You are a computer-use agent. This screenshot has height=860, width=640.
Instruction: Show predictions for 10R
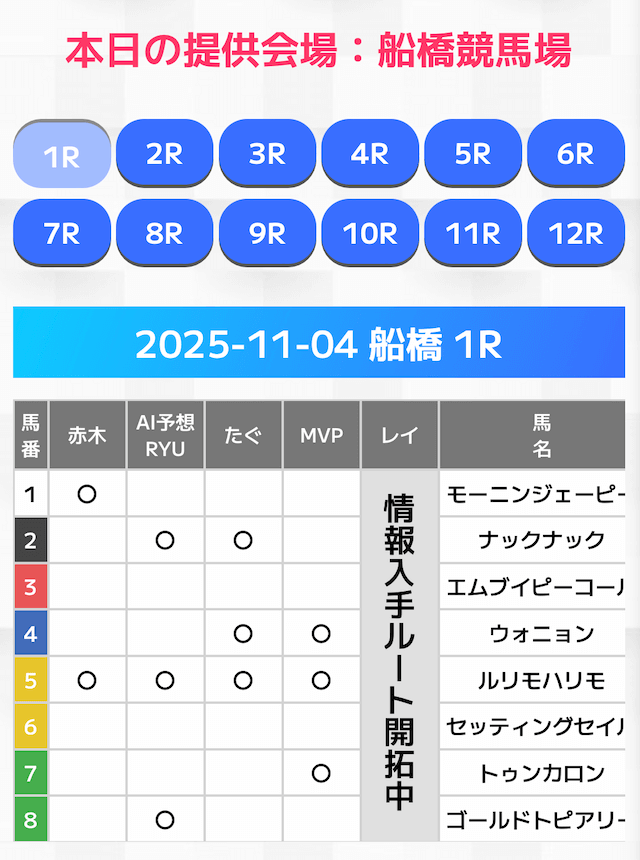pyautogui.click(x=370, y=233)
